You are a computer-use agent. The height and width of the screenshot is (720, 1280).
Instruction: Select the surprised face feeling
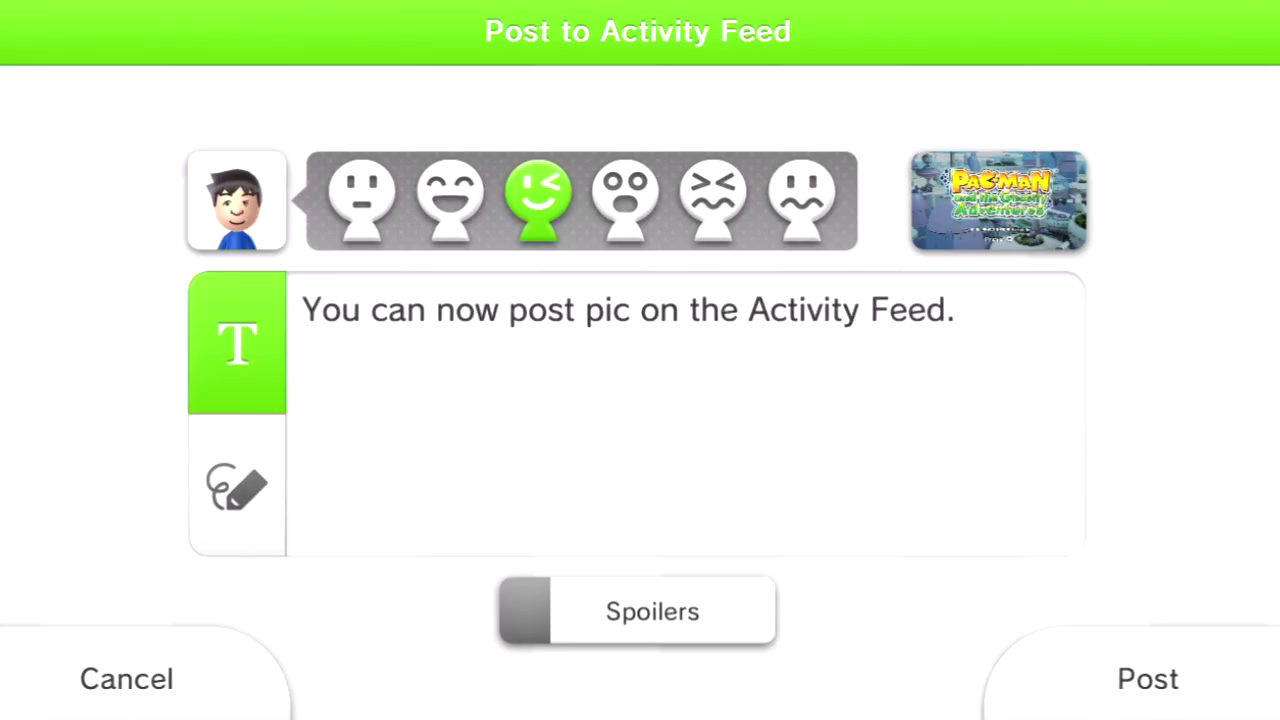pos(626,200)
